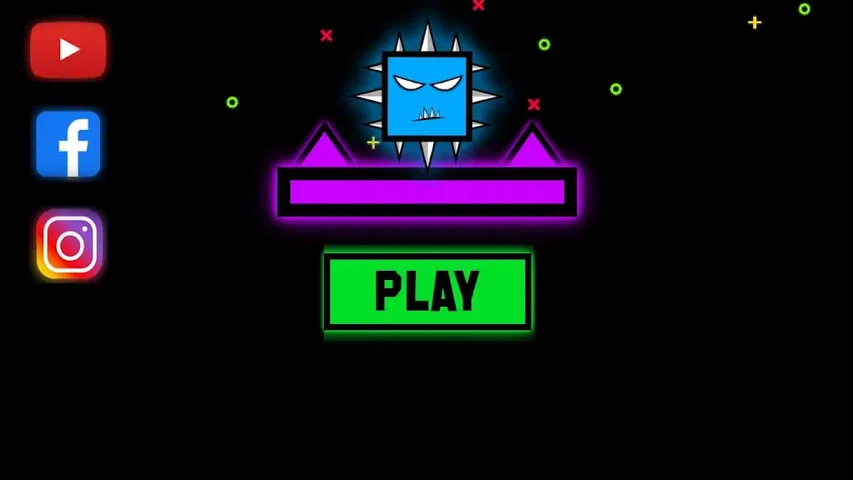Start the game with the PLAY button
The image size is (853, 480).
click(x=427, y=291)
